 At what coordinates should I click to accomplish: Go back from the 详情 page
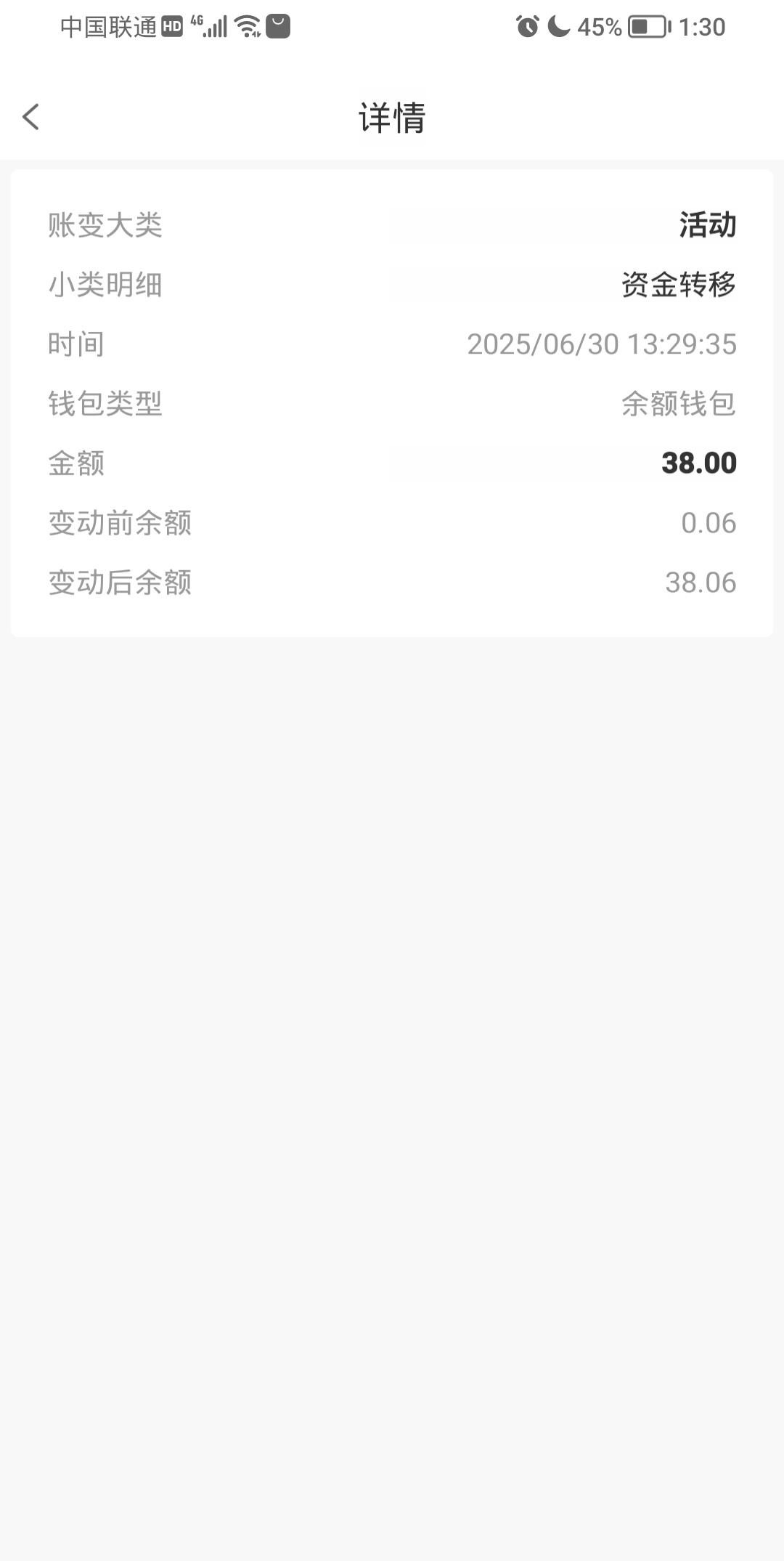(x=30, y=117)
